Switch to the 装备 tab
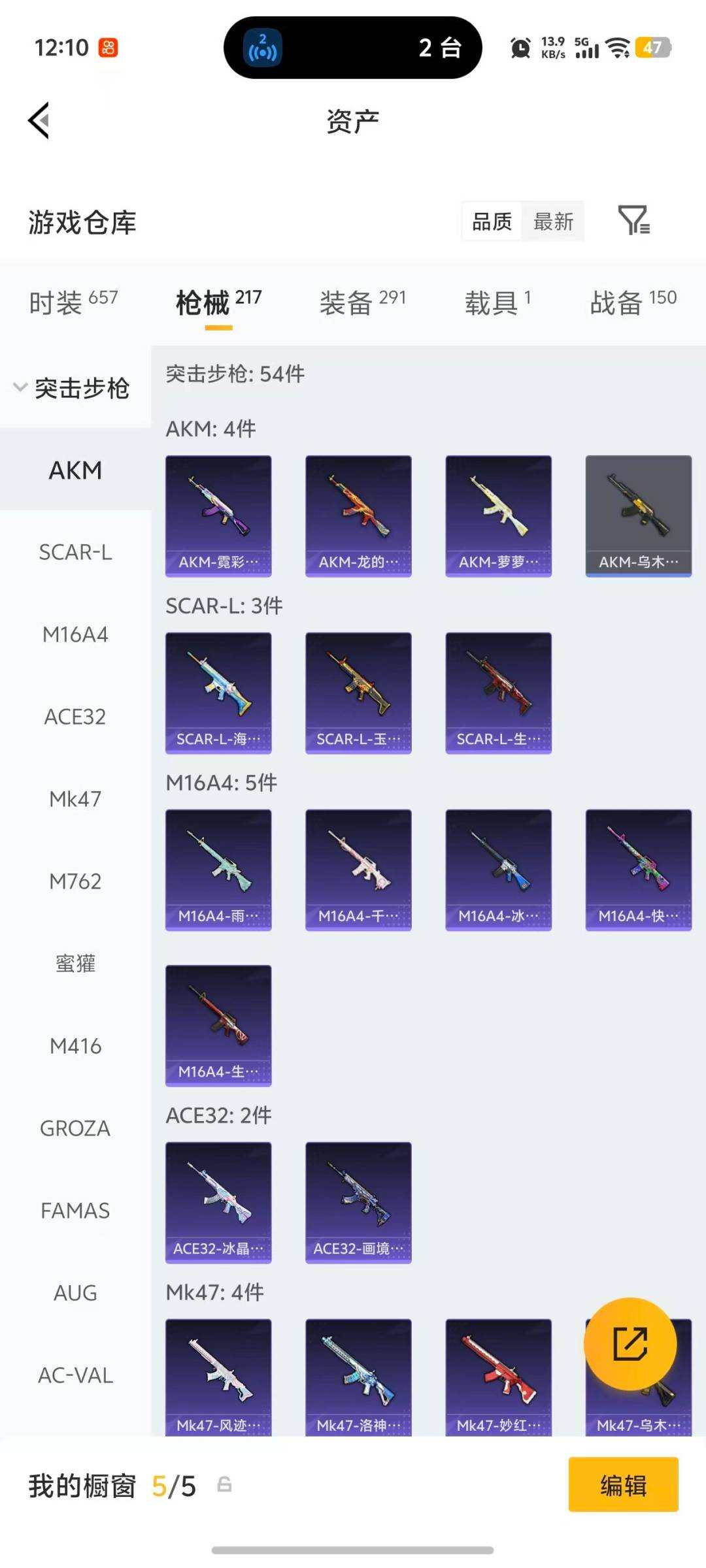The image size is (706, 1568). click(362, 302)
